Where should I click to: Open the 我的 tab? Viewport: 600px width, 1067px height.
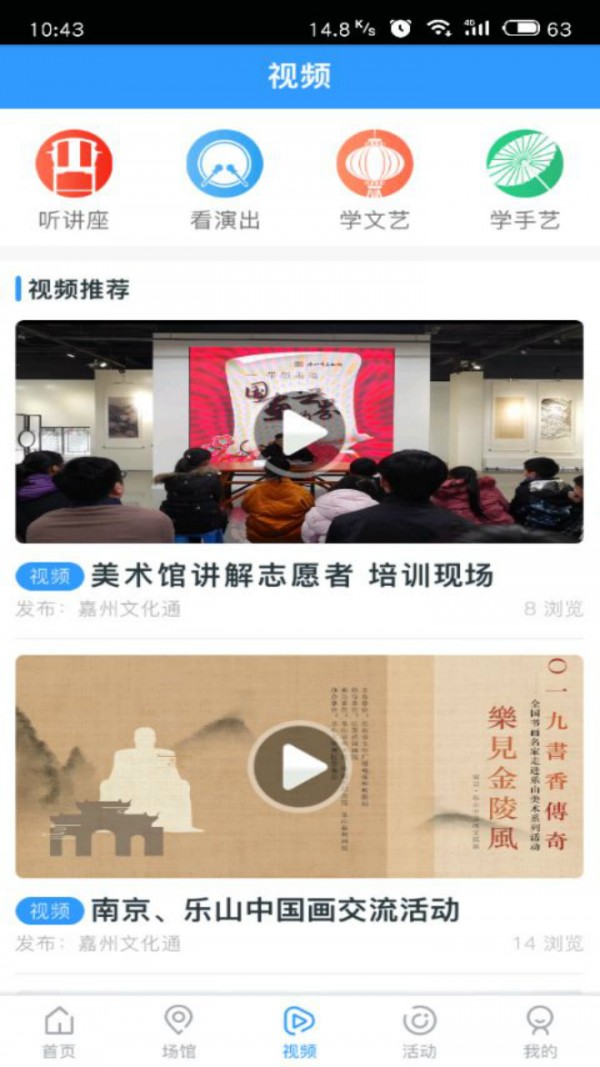539,1031
